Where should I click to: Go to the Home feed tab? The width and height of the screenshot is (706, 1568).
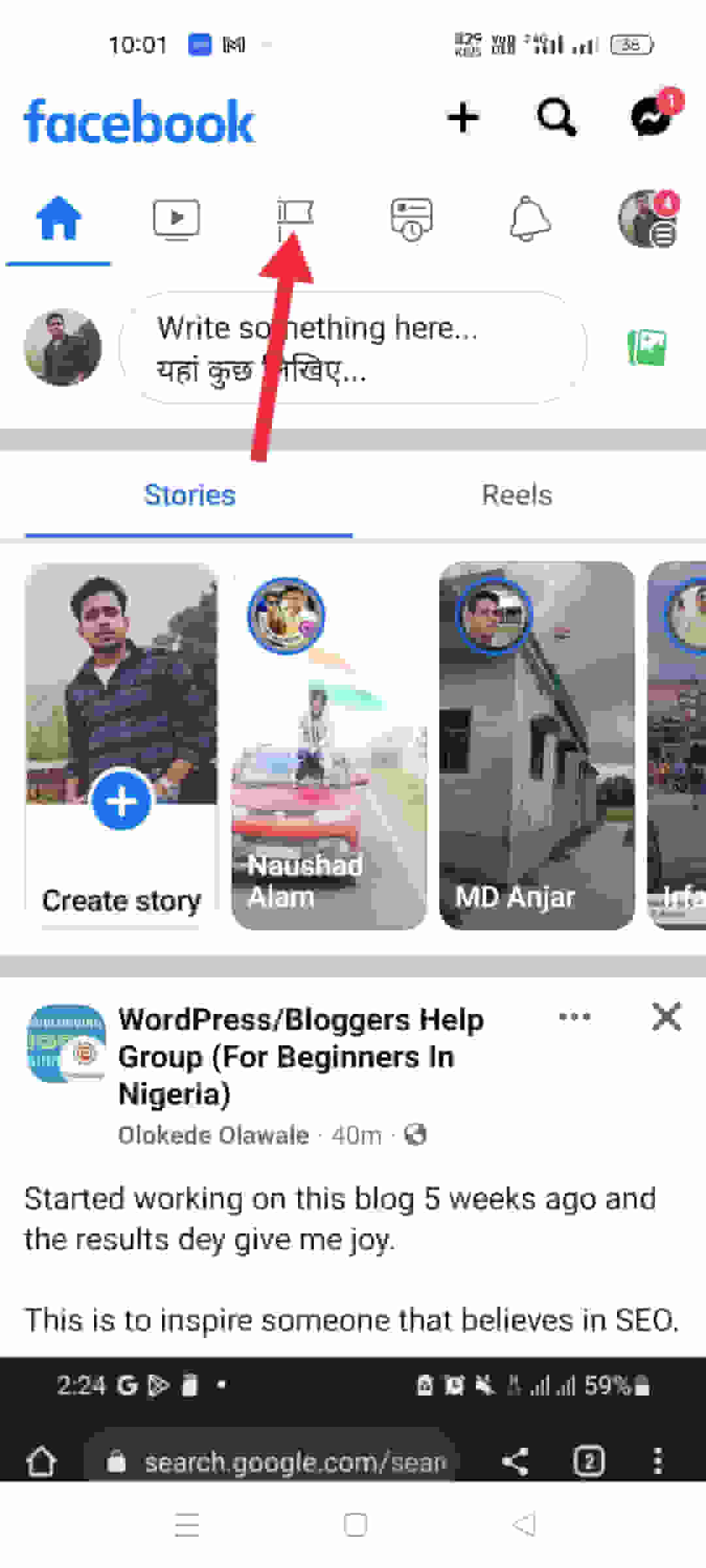(59, 218)
